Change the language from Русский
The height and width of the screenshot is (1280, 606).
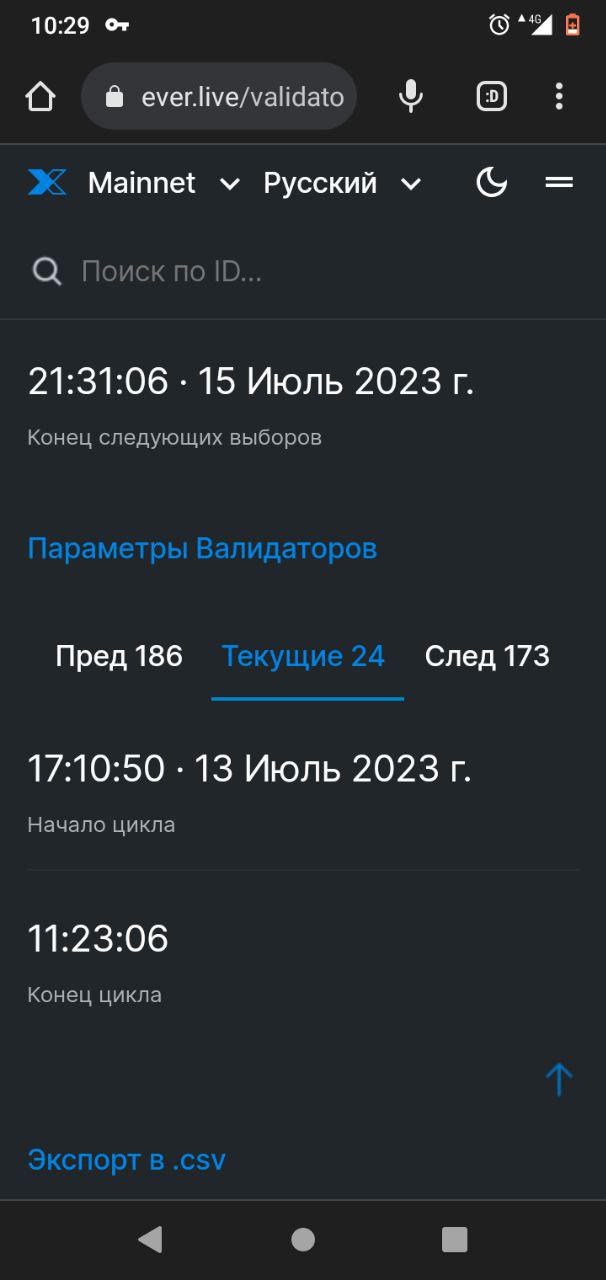pyautogui.click(x=341, y=183)
